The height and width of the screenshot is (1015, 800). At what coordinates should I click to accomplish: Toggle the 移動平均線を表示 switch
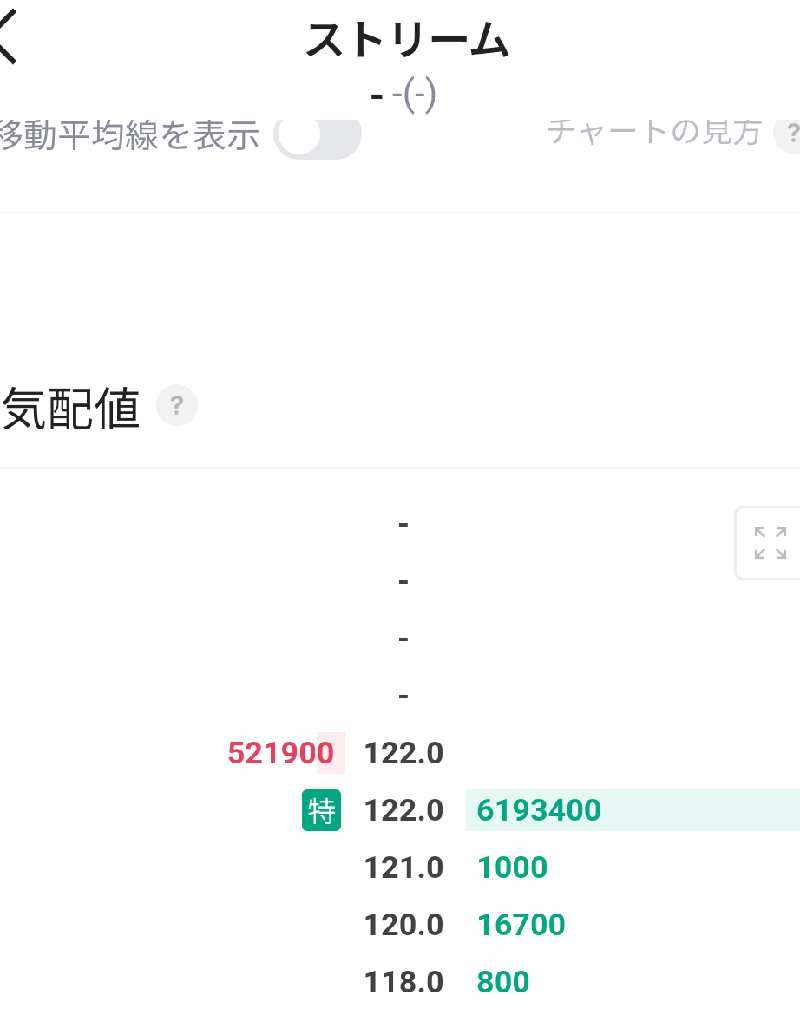coord(317,135)
